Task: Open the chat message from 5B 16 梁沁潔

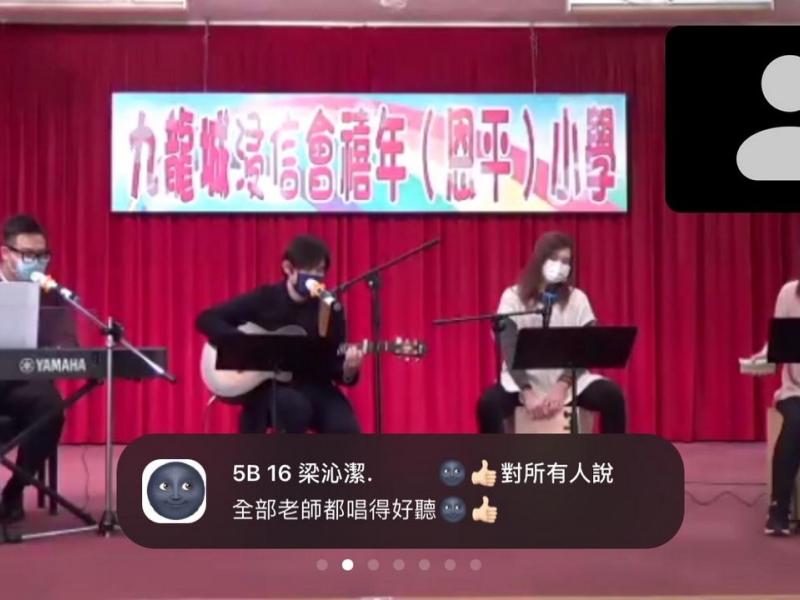Action: point(400,491)
